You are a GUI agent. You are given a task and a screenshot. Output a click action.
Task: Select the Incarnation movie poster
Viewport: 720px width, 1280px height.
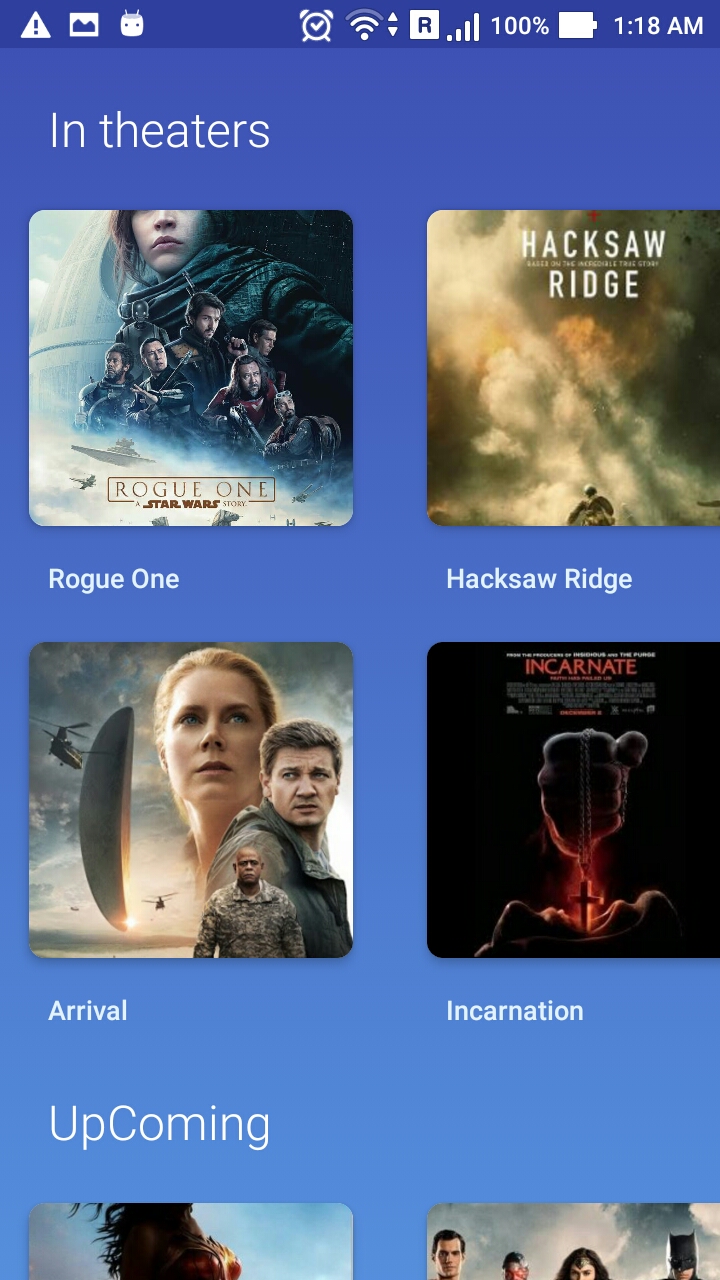pos(573,799)
